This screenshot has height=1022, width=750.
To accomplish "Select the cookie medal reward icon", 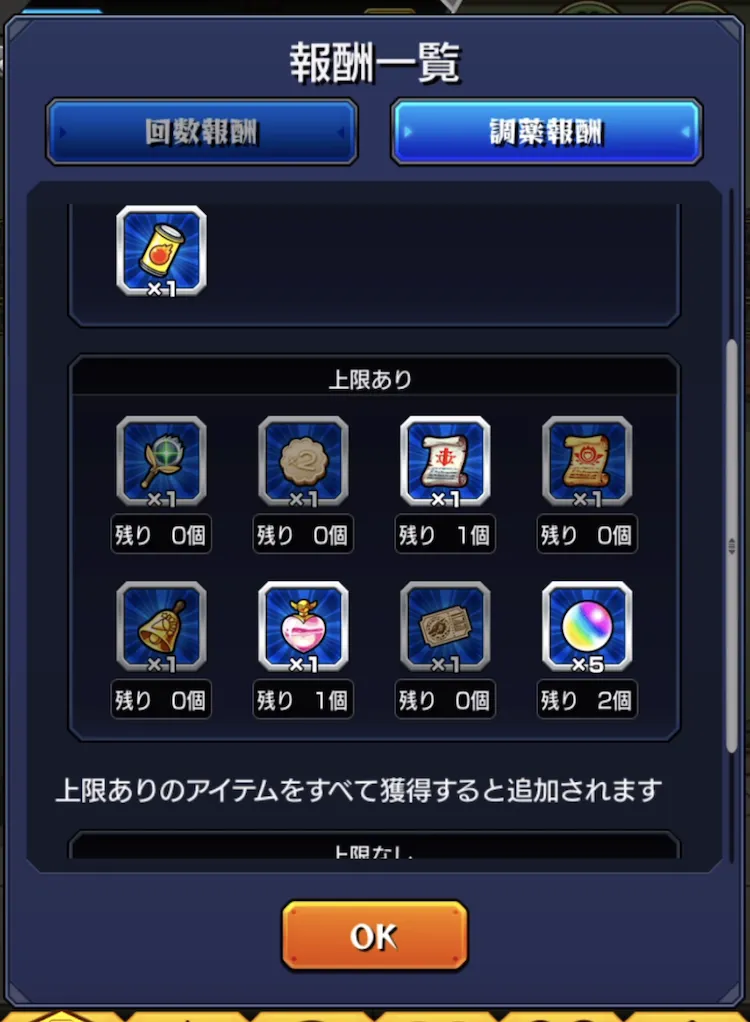I will coord(303,461).
